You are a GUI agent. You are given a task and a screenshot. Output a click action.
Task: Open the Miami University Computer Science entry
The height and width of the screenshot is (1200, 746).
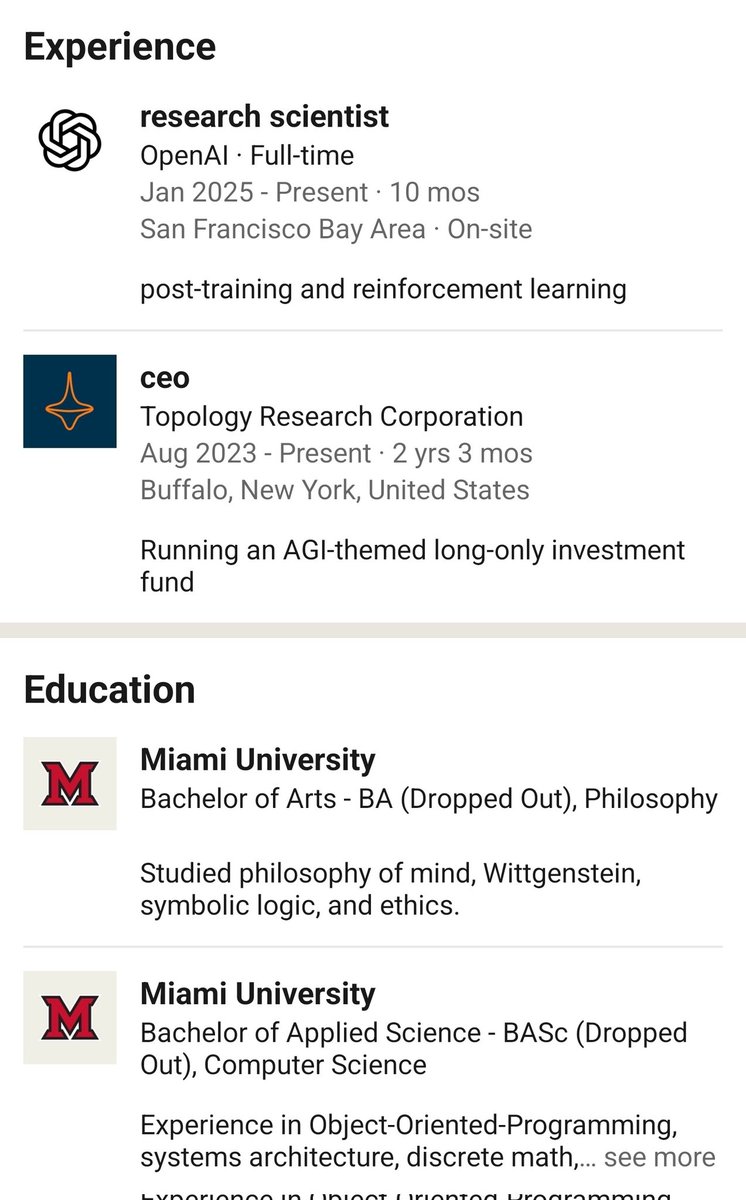[x=257, y=994]
